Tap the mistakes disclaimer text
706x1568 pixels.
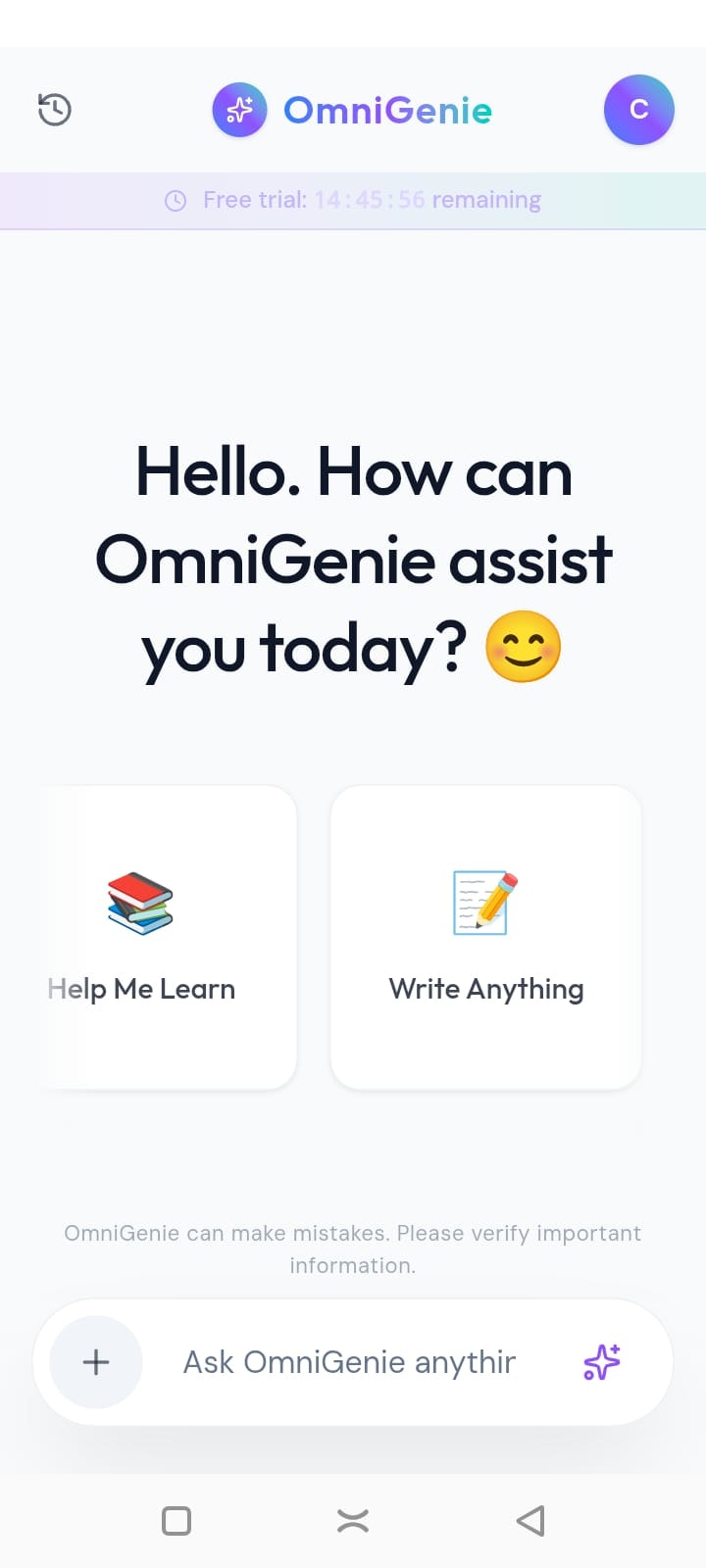pyautogui.click(x=353, y=1249)
